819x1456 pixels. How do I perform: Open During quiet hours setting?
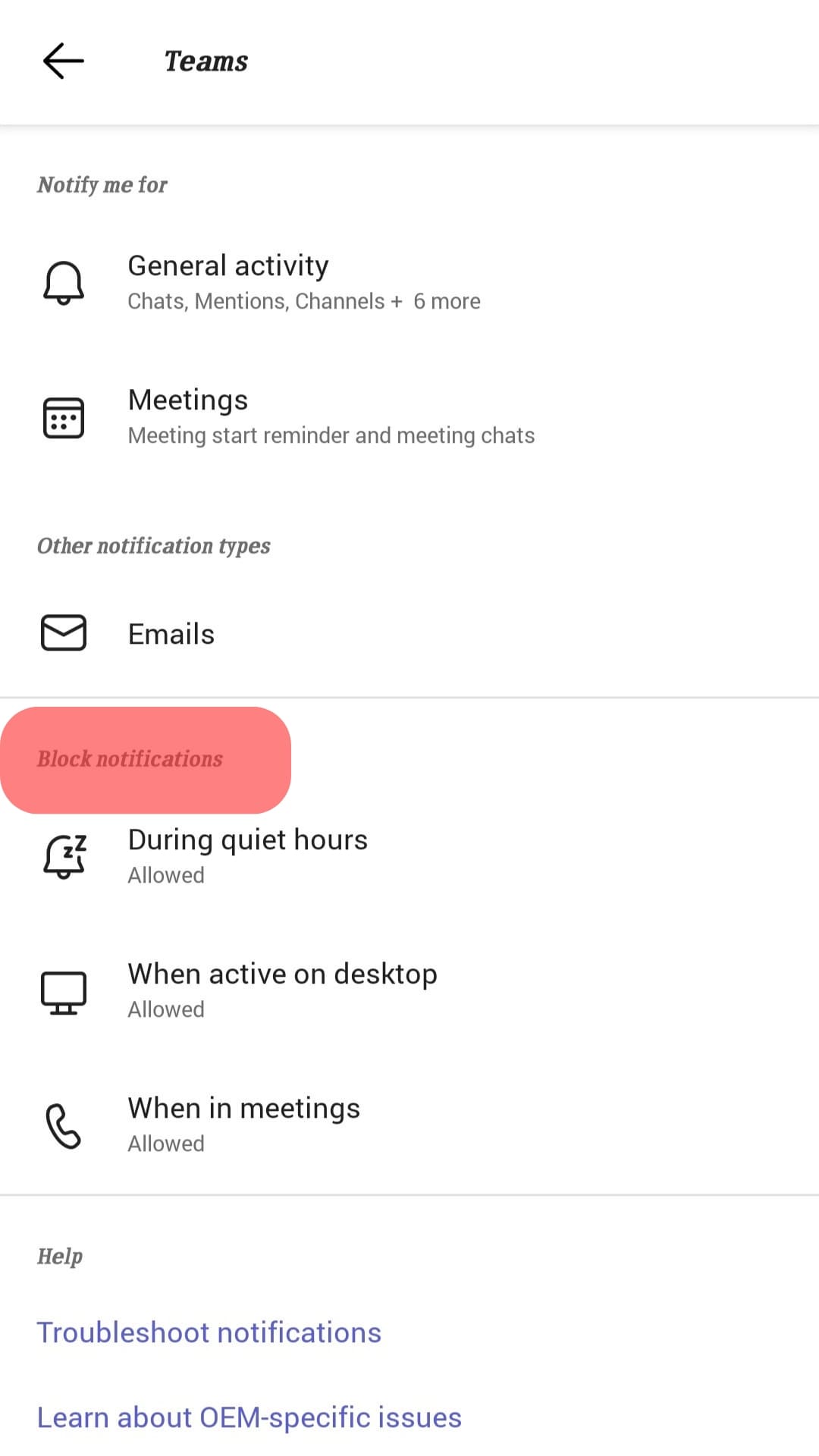click(247, 855)
